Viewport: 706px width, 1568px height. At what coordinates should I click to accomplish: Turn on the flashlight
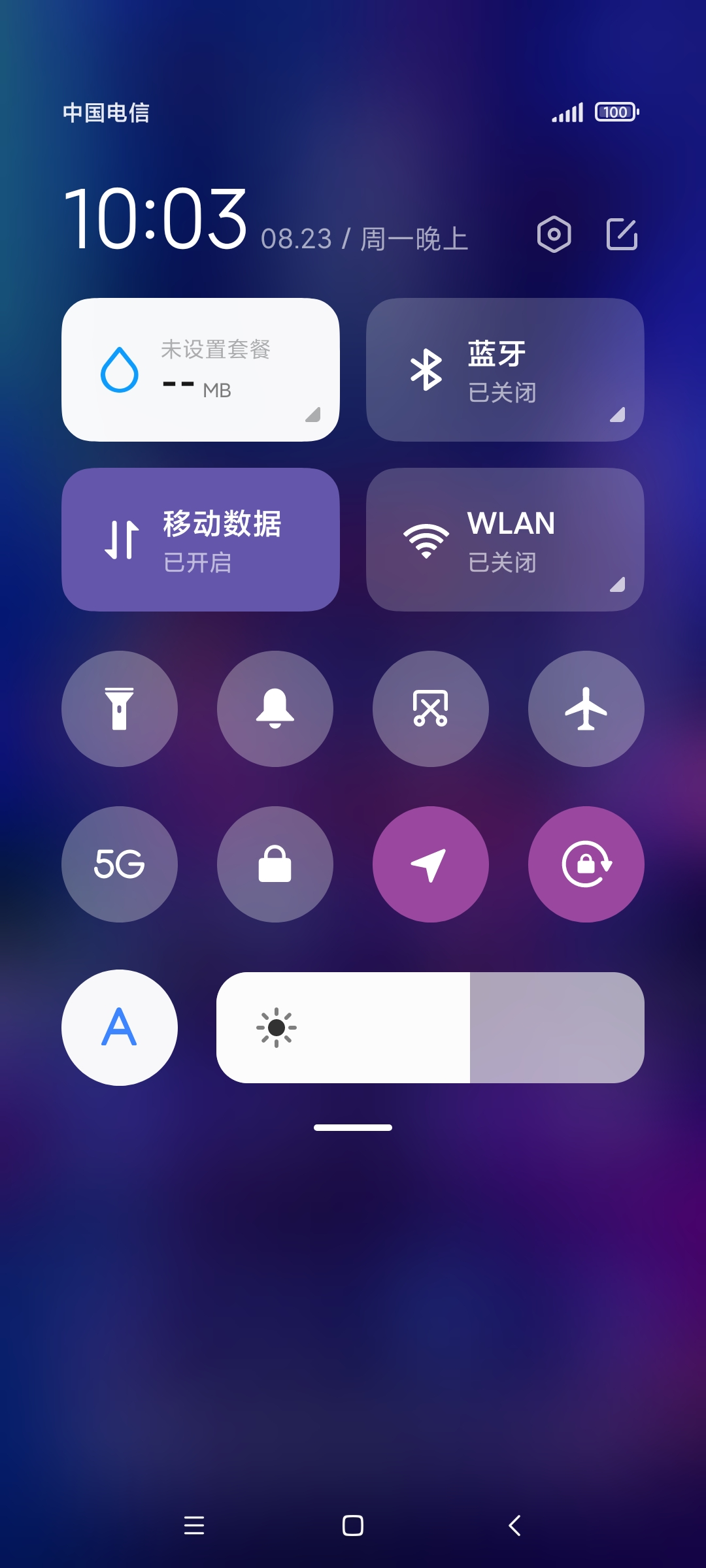(120, 709)
